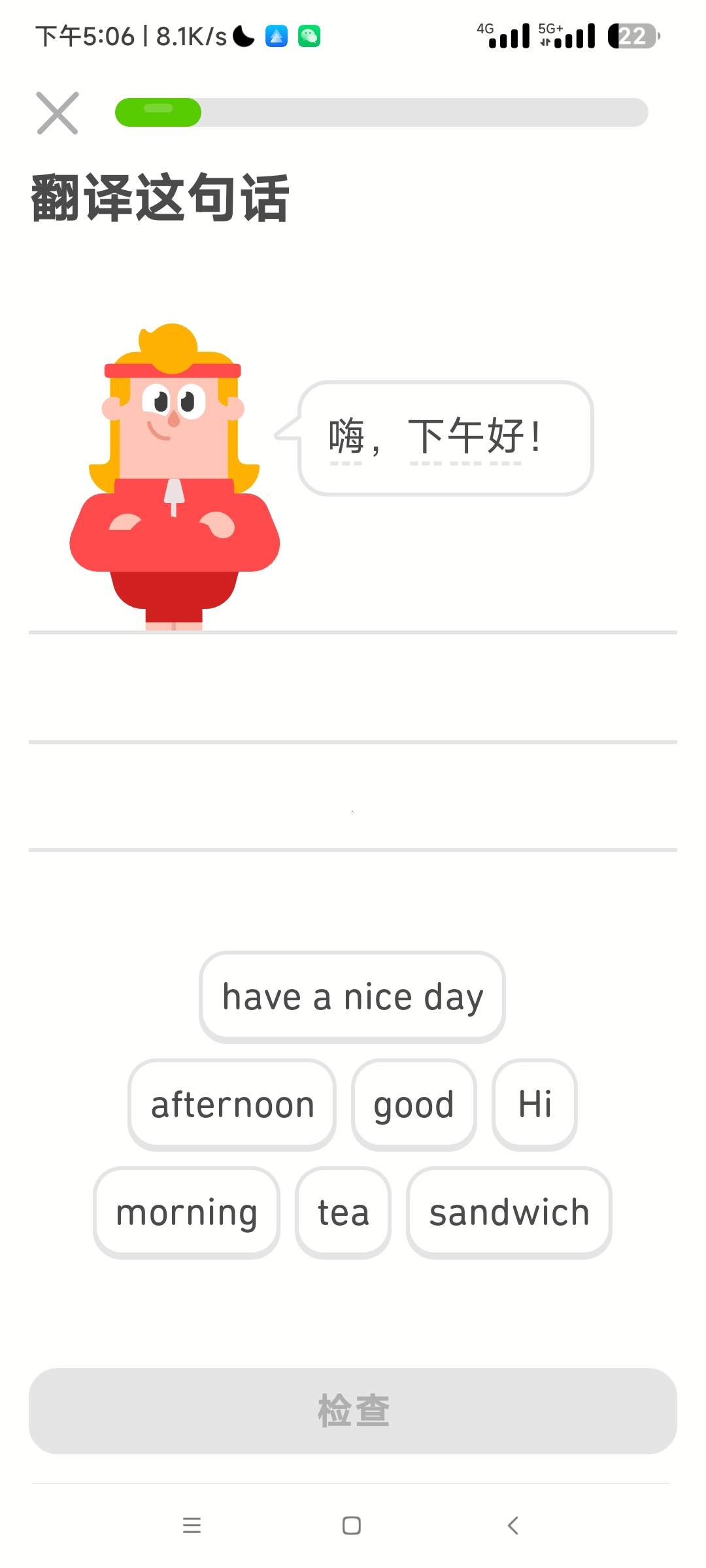
Task: Choose the "afternoon" word tile
Action: (232, 1105)
